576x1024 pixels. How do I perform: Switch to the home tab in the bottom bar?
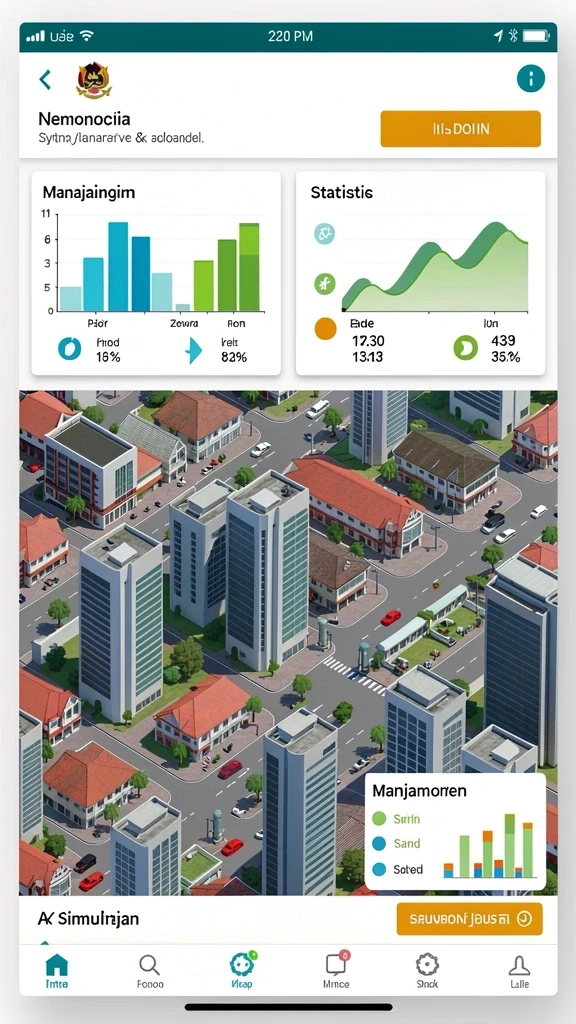coord(57,970)
